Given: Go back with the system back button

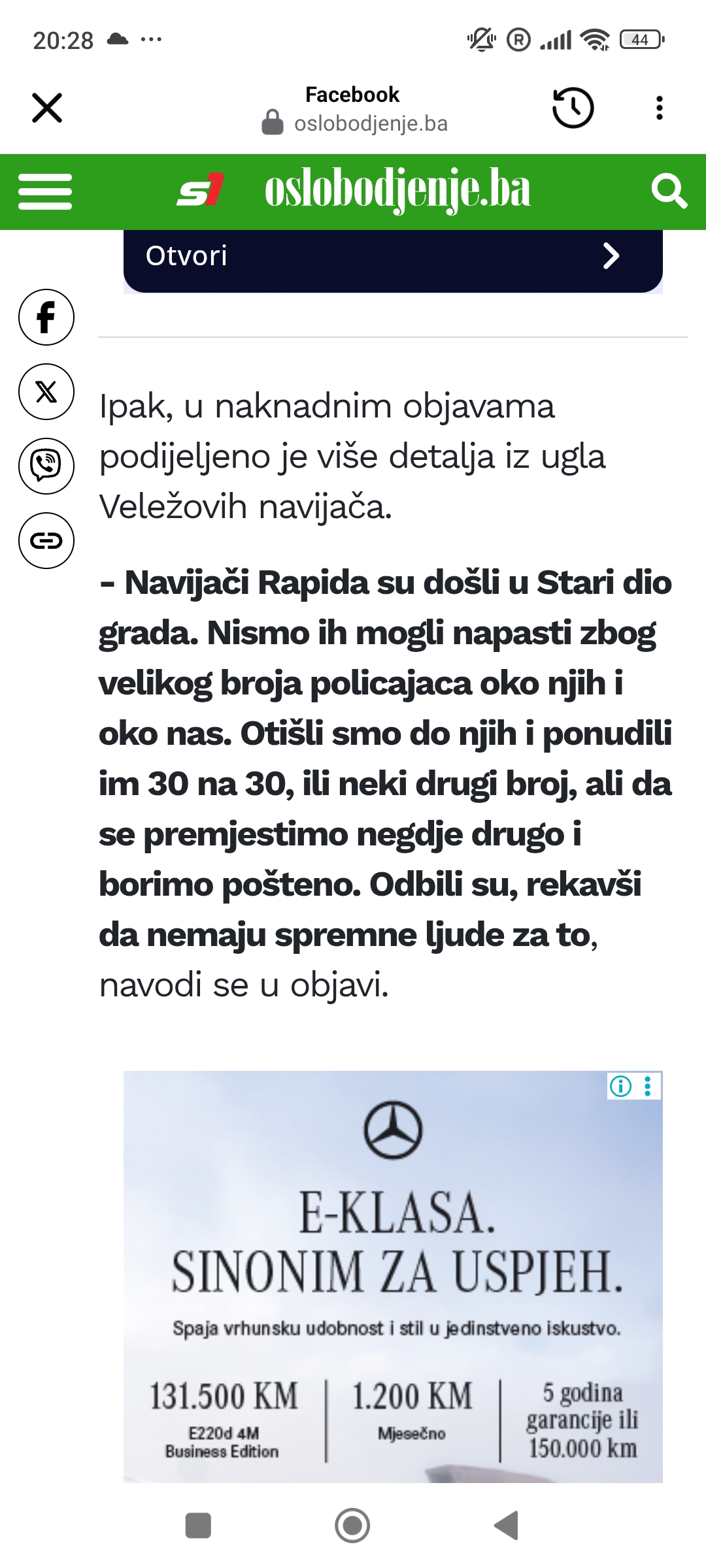Looking at the screenshot, I should pos(507,1526).
